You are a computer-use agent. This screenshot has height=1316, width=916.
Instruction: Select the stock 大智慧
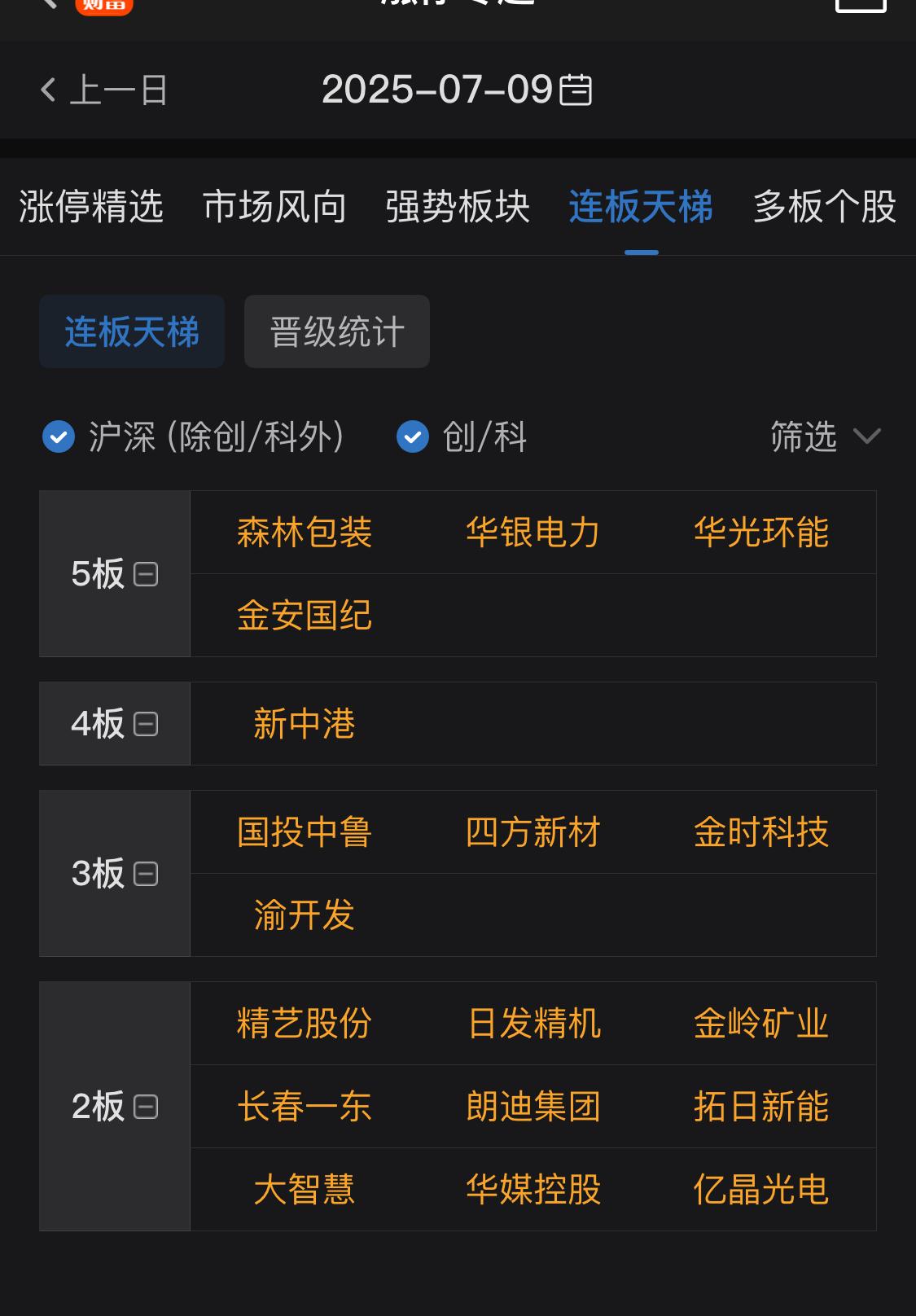point(304,1190)
